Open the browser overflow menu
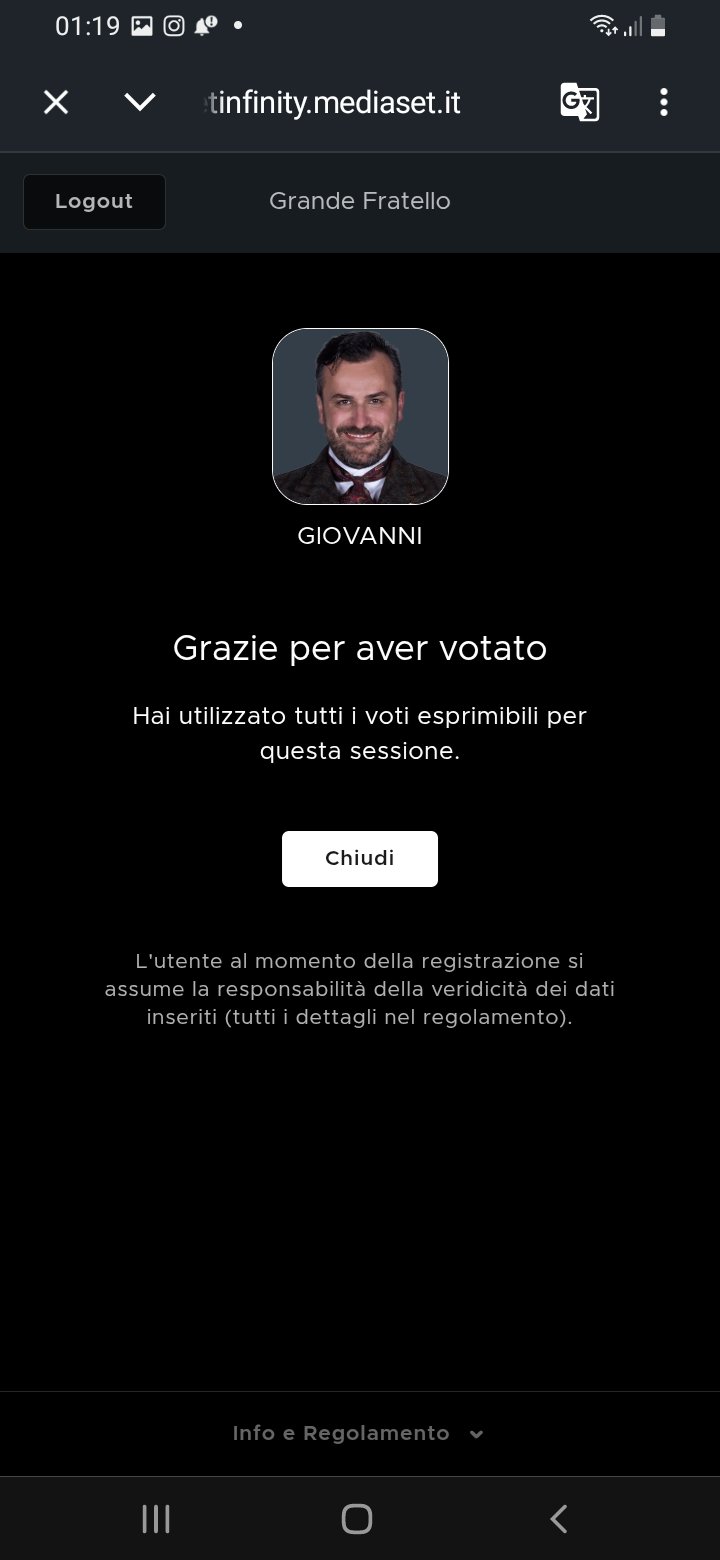720x1560 pixels. click(663, 102)
